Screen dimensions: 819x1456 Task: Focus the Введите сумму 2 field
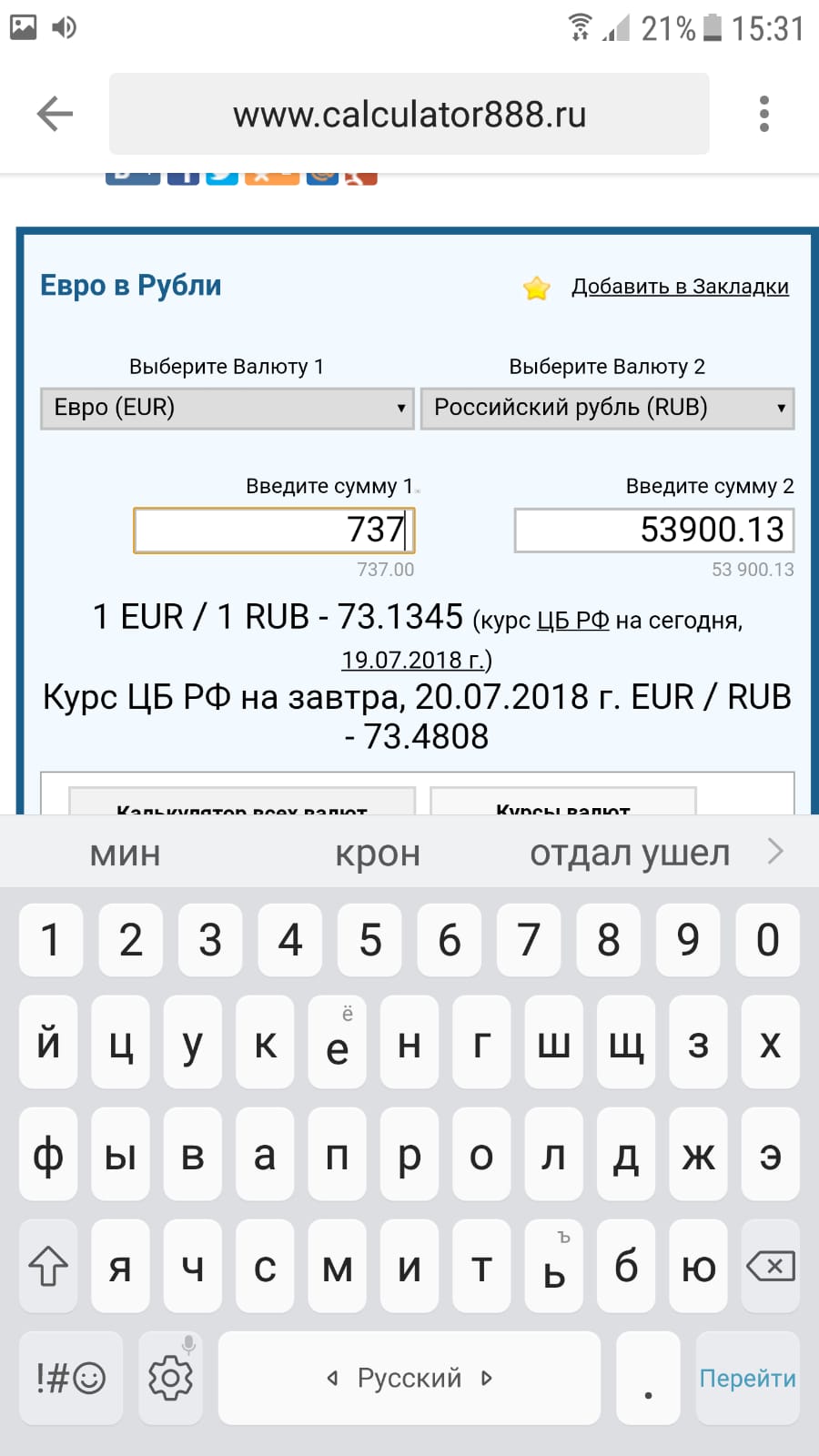(653, 530)
